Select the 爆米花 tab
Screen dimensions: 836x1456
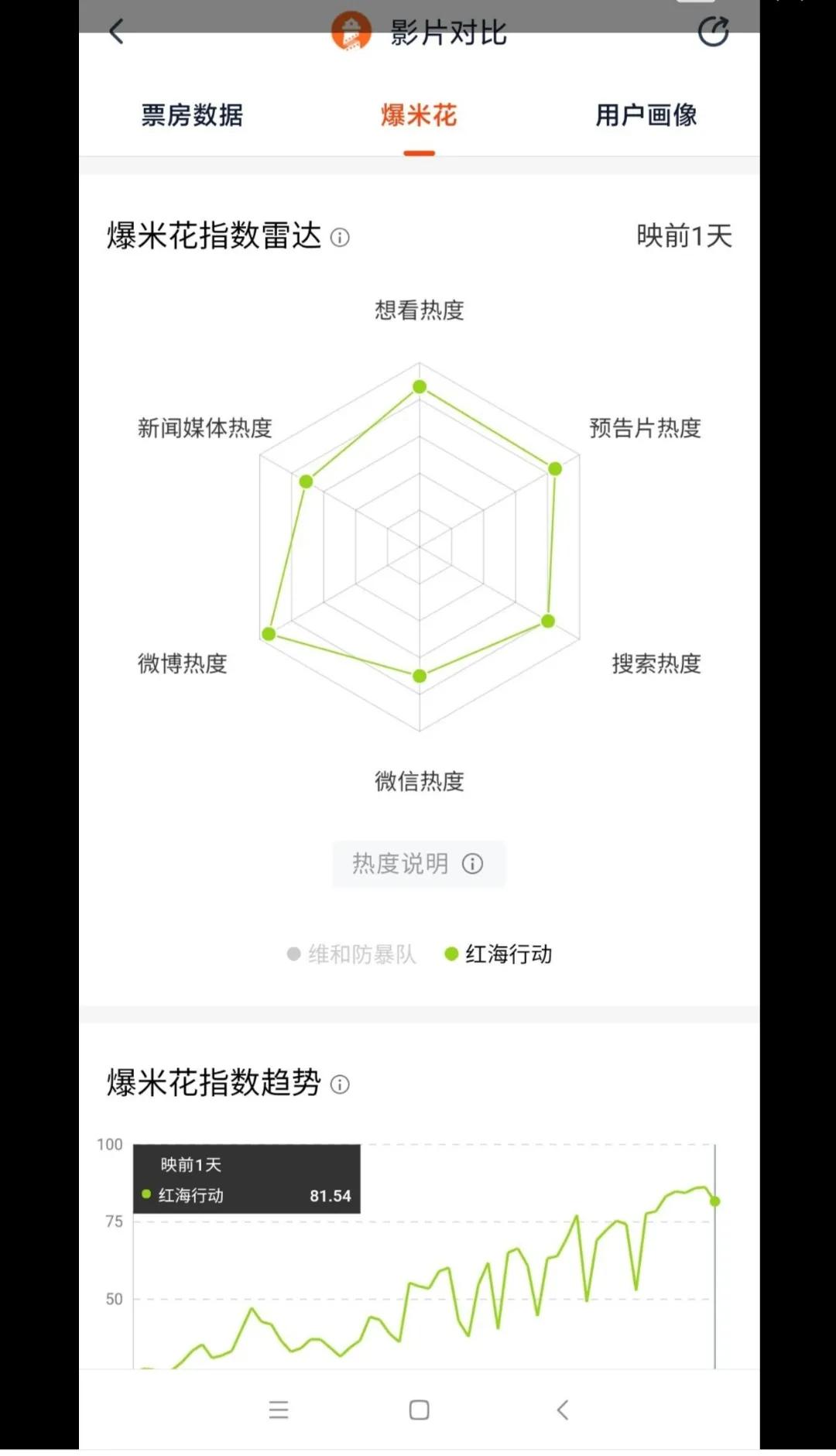(x=419, y=115)
